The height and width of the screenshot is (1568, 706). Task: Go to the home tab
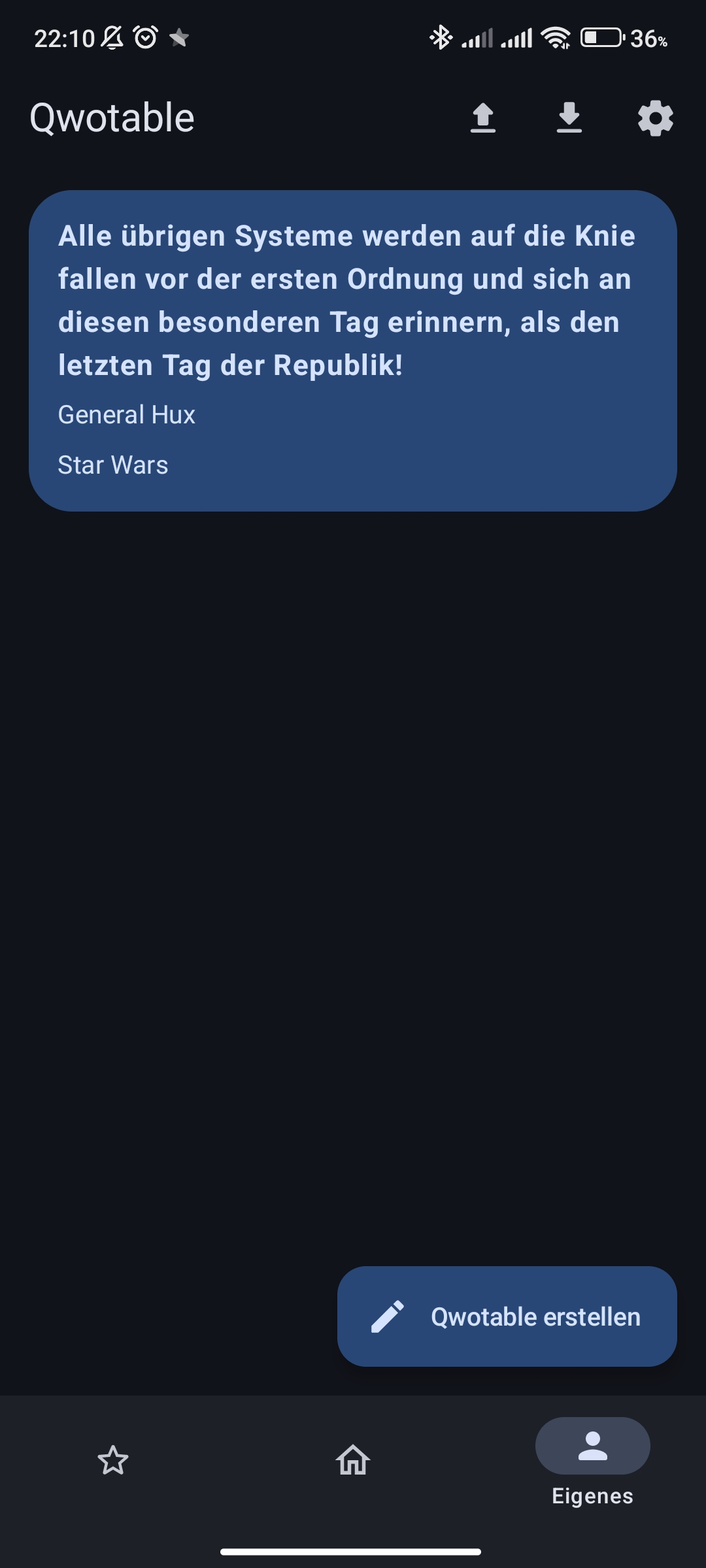[353, 1460]
